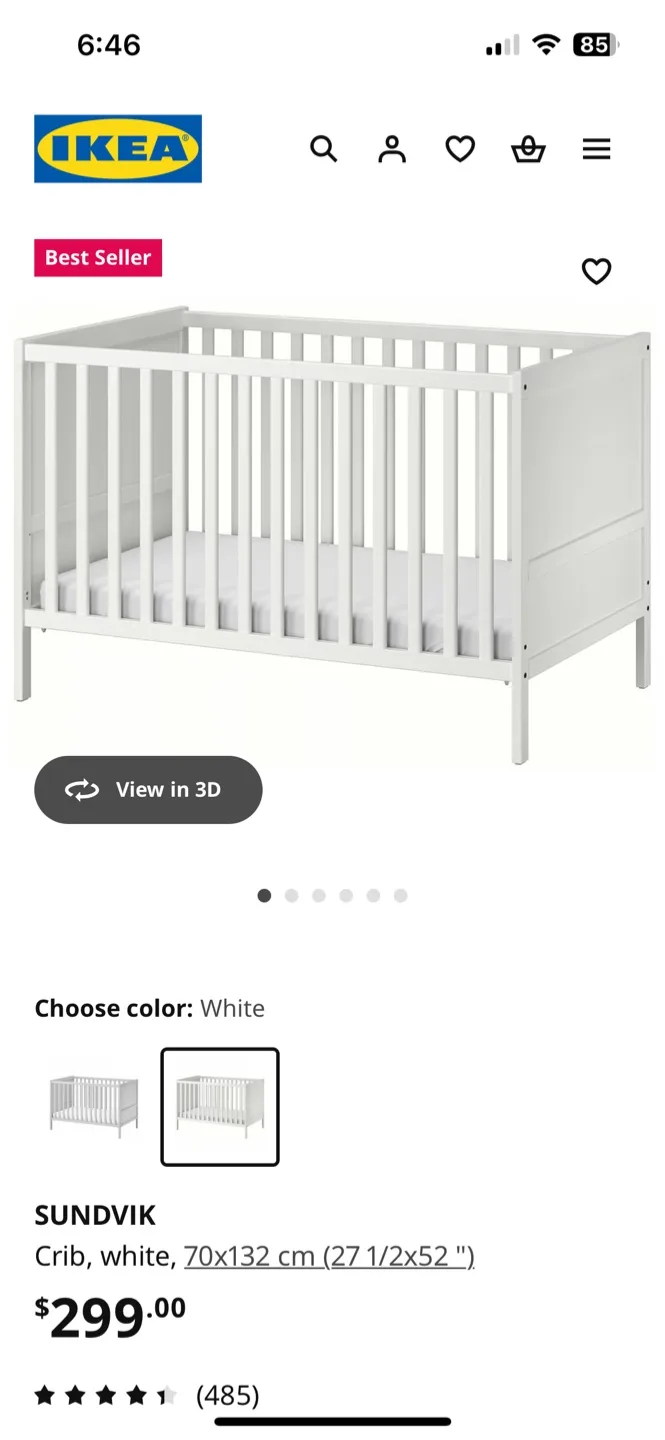
Task: Select the highlighted White color swatch
Action: tap(220, 1106)
